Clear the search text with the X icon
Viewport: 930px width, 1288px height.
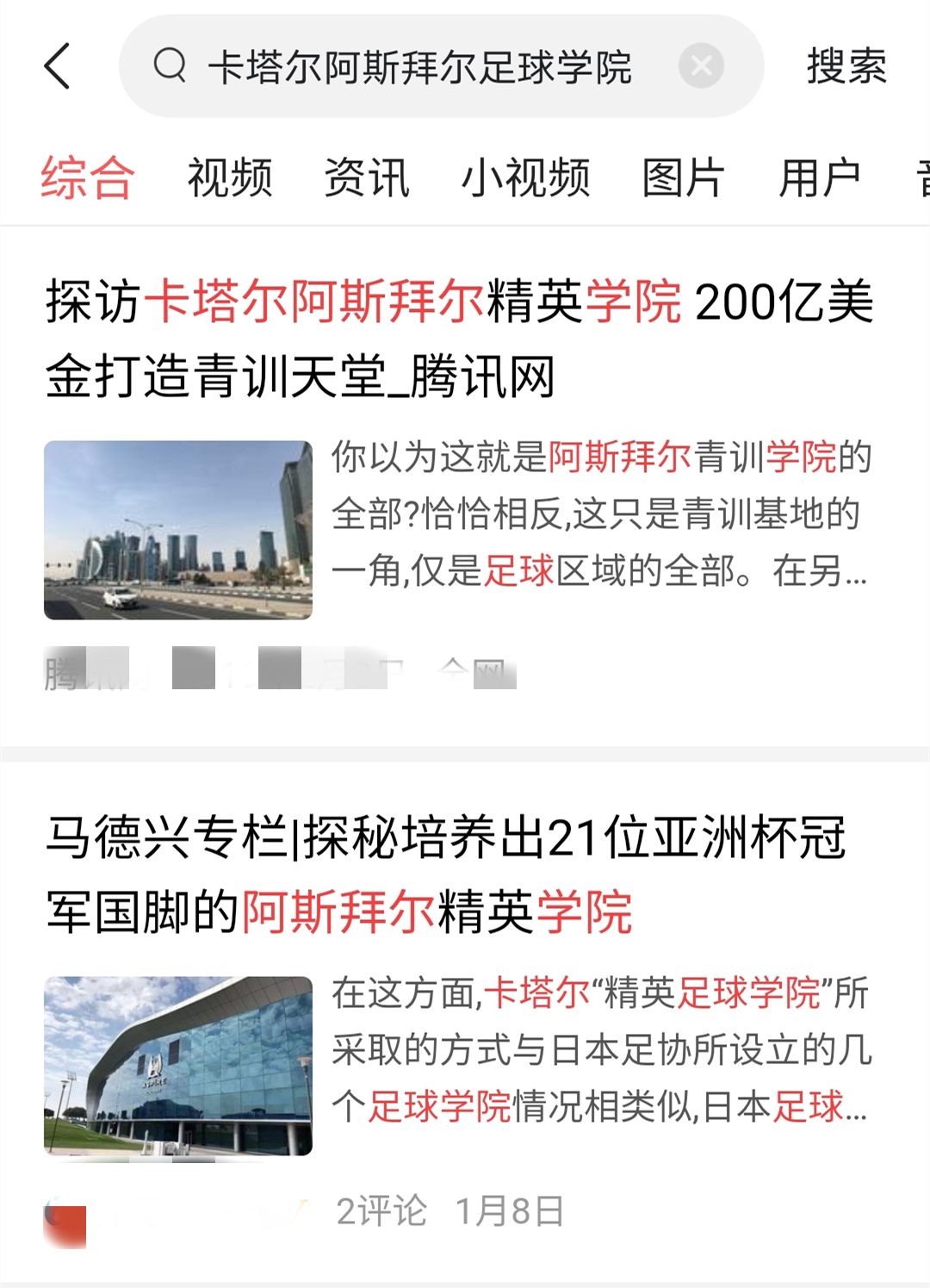pos(700,65)
